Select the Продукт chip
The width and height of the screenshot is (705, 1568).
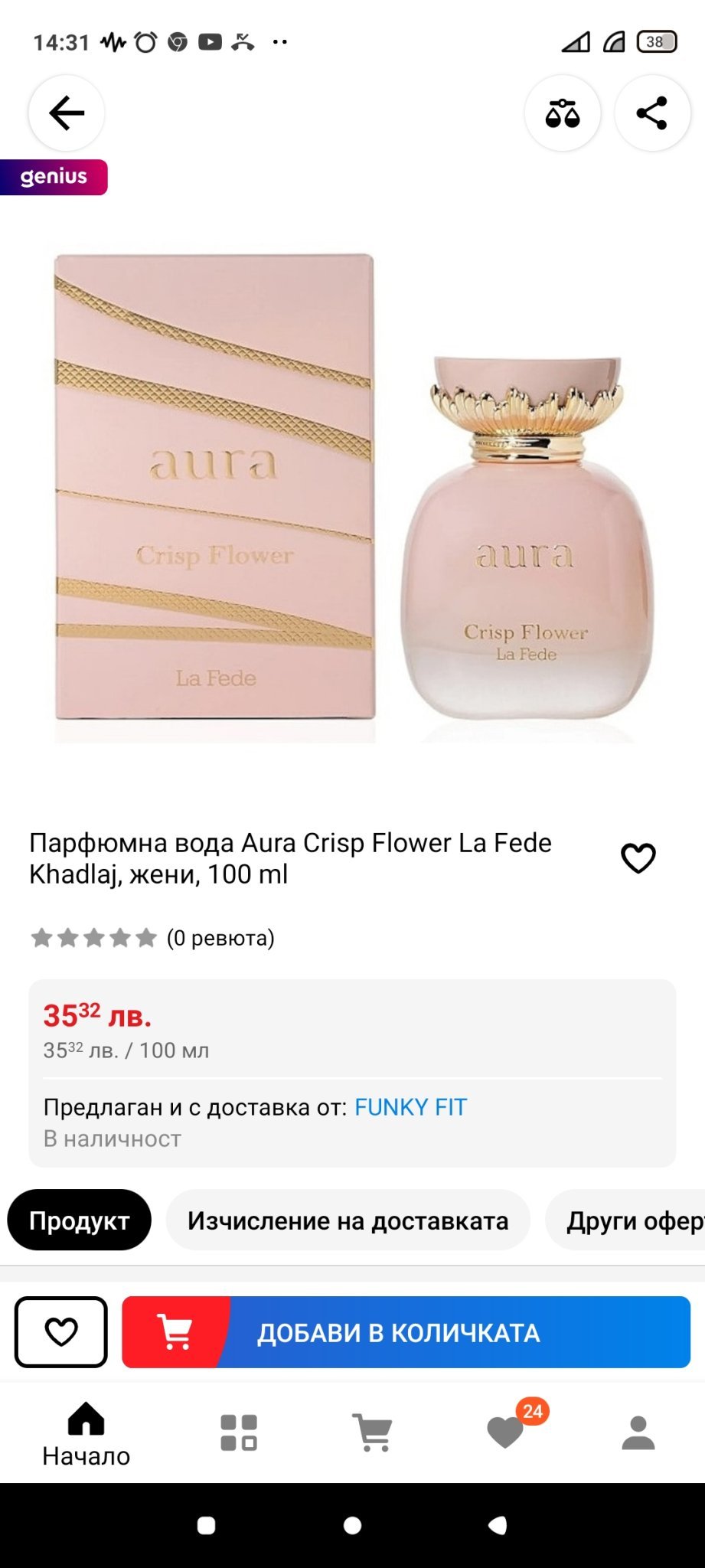[x=80, y=1220]
